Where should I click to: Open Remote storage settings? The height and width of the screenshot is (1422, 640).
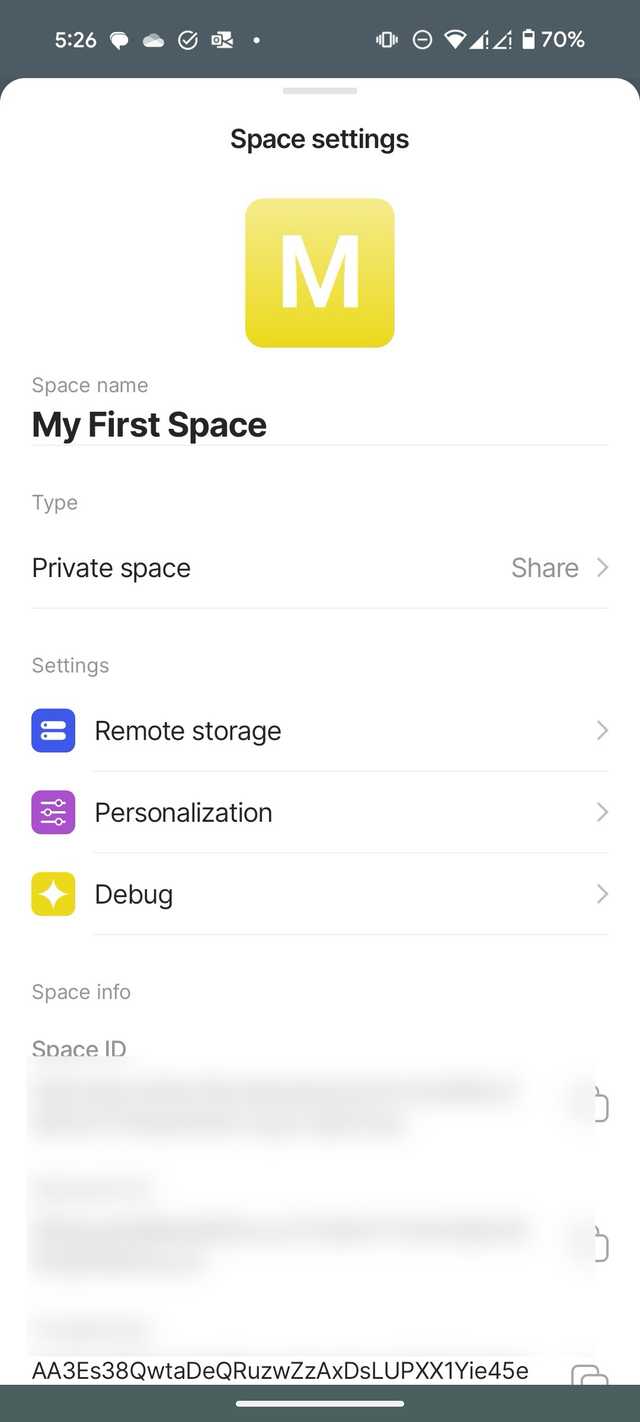320,731
